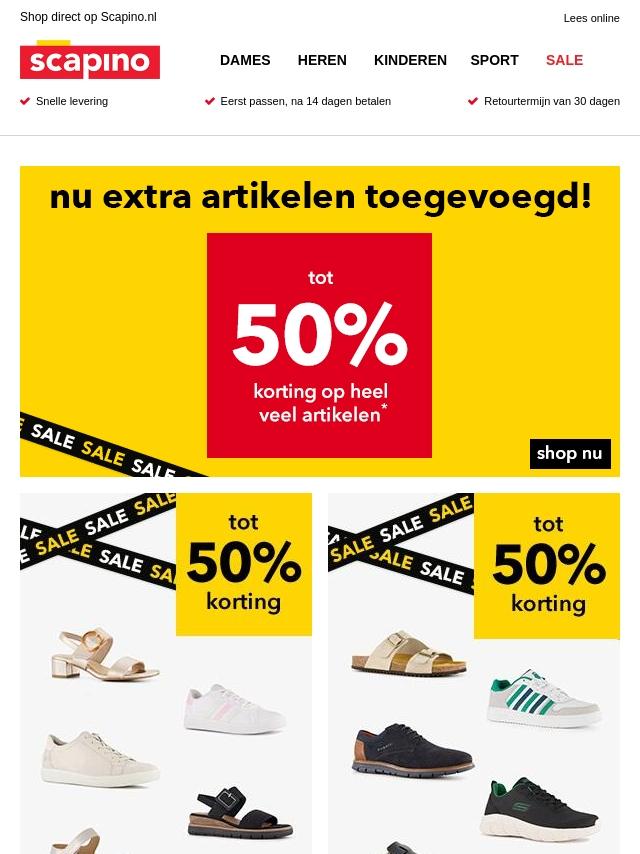The height and width of the screenshot is (854, 640).
Task: Open the DAMES category
Action: [x=245, y=60]
